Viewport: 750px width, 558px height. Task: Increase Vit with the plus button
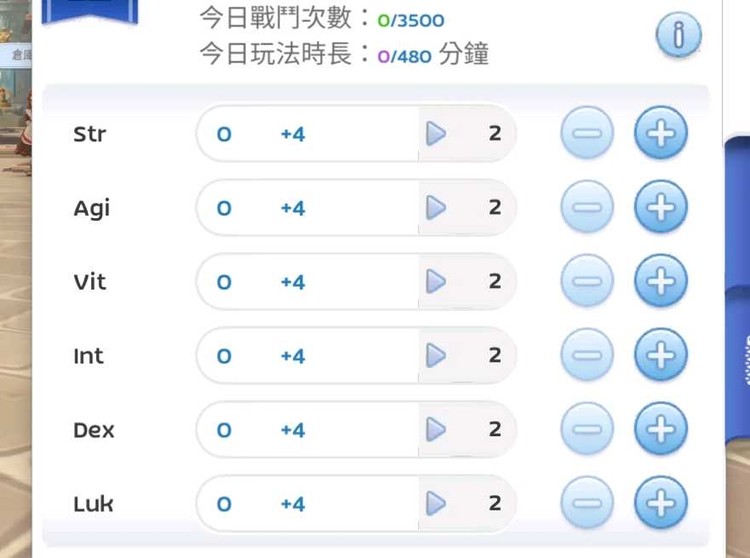661,281
